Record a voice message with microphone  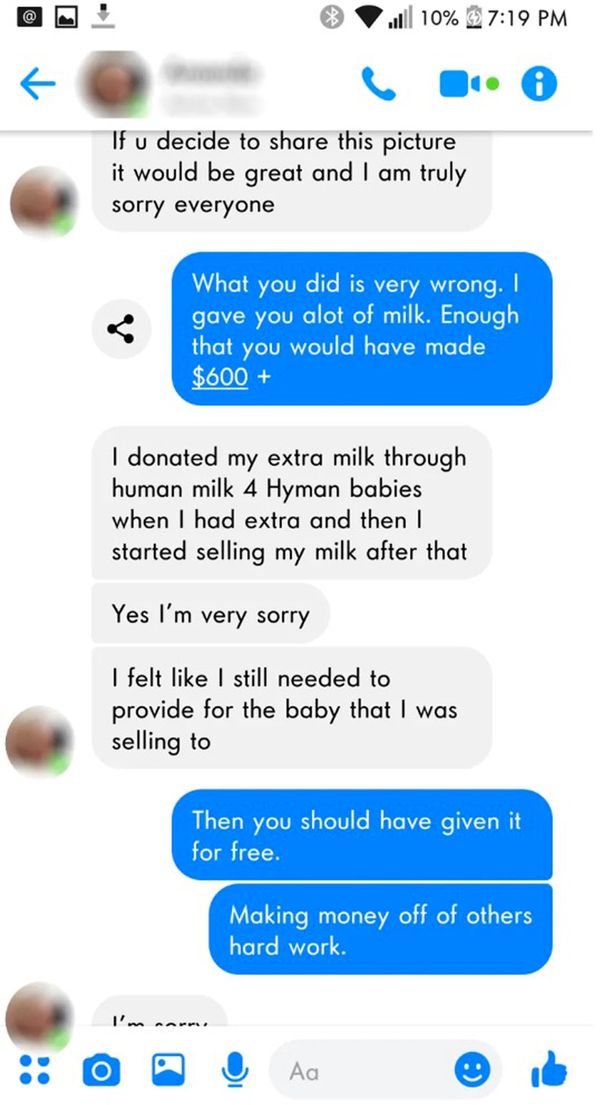pyautogui.click(x=234, y=1070)
